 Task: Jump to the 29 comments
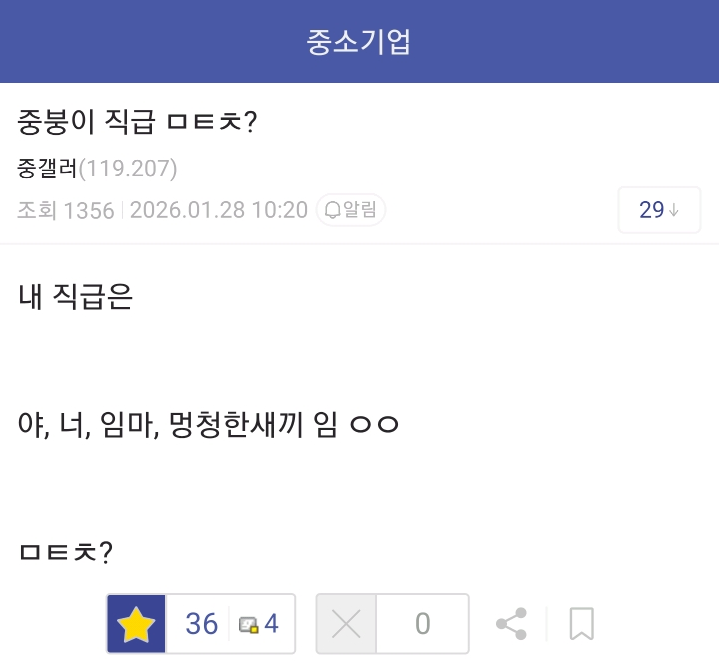tap(658, 210)
